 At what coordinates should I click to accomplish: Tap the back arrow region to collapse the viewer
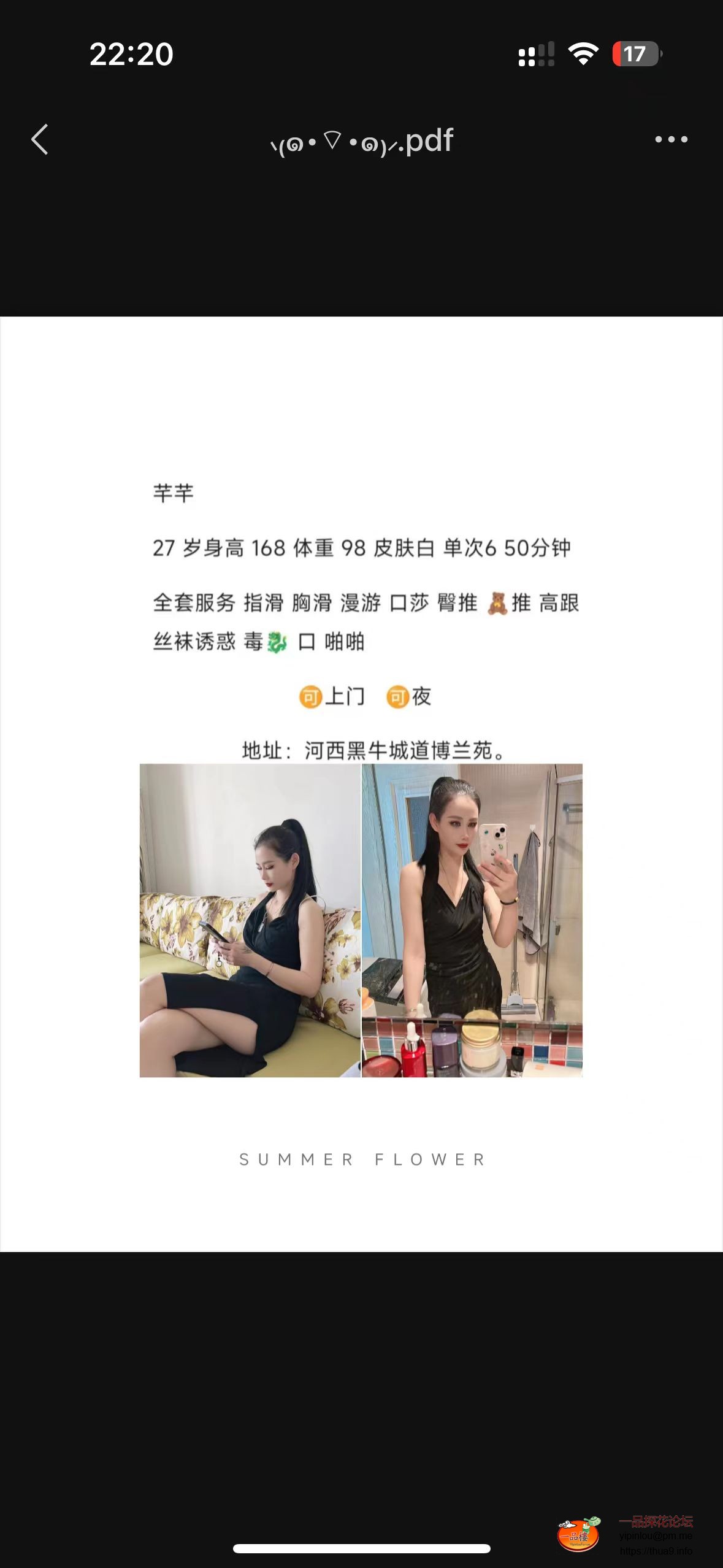coord(39,139)
